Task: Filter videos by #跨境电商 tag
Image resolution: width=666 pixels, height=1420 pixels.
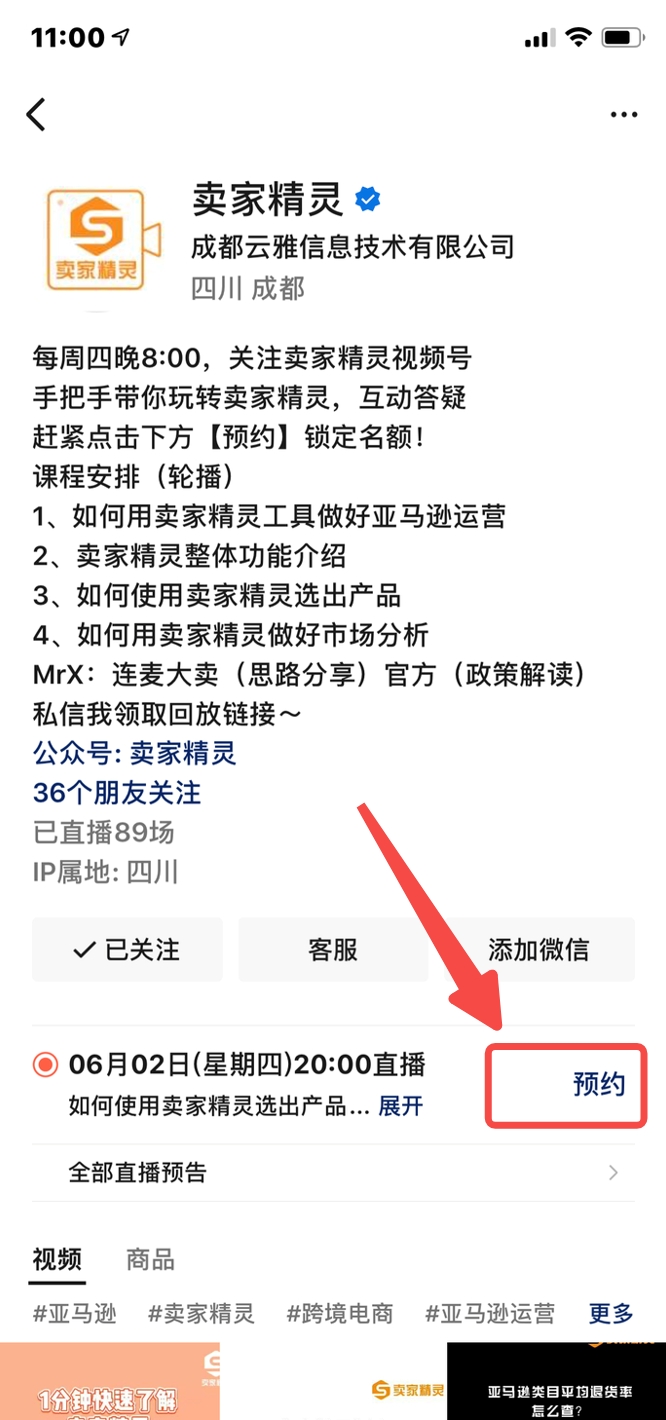Action: (x=340, y=1313)
